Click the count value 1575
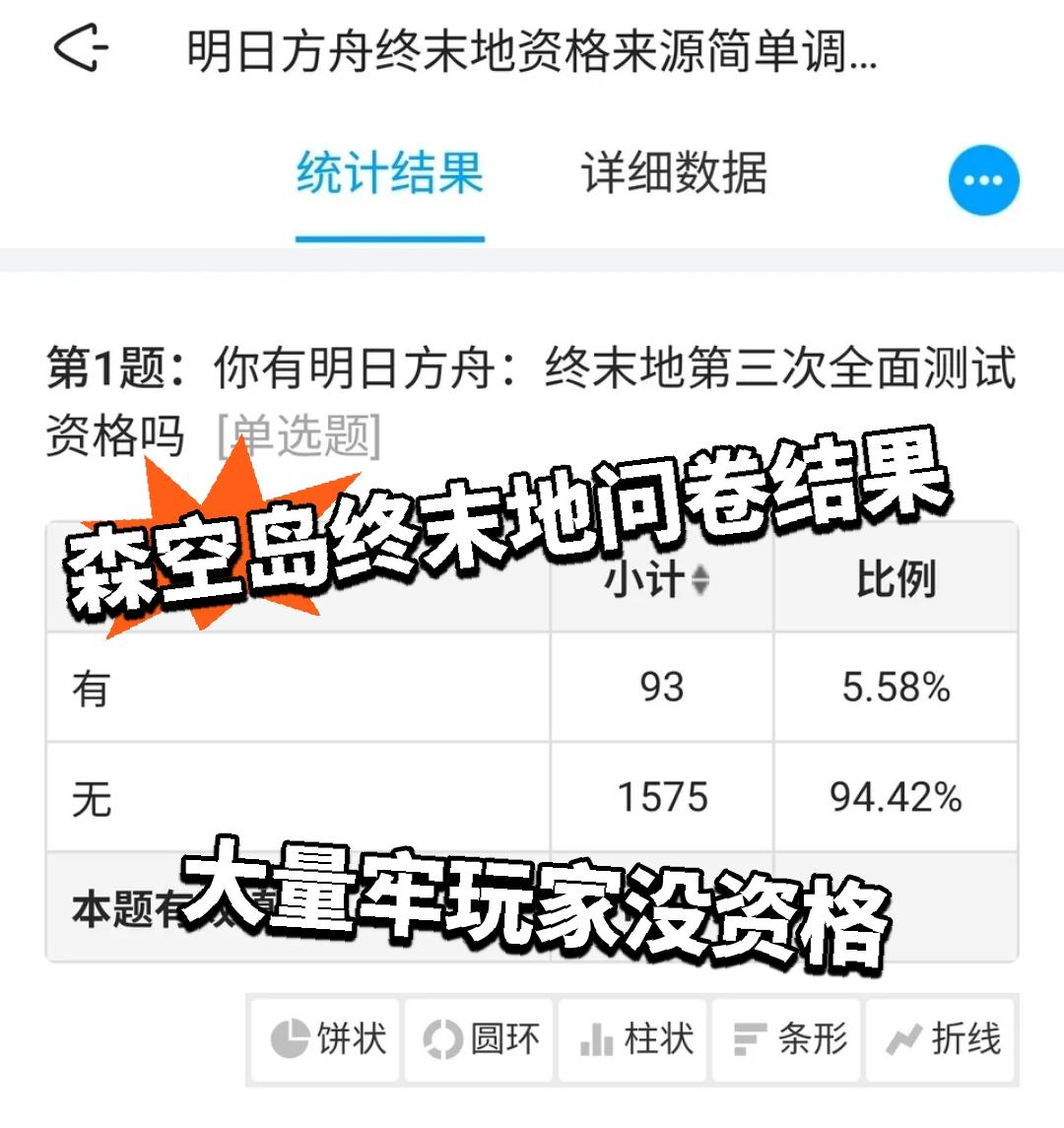The image size is (1064, 1128). pos(661,794)
